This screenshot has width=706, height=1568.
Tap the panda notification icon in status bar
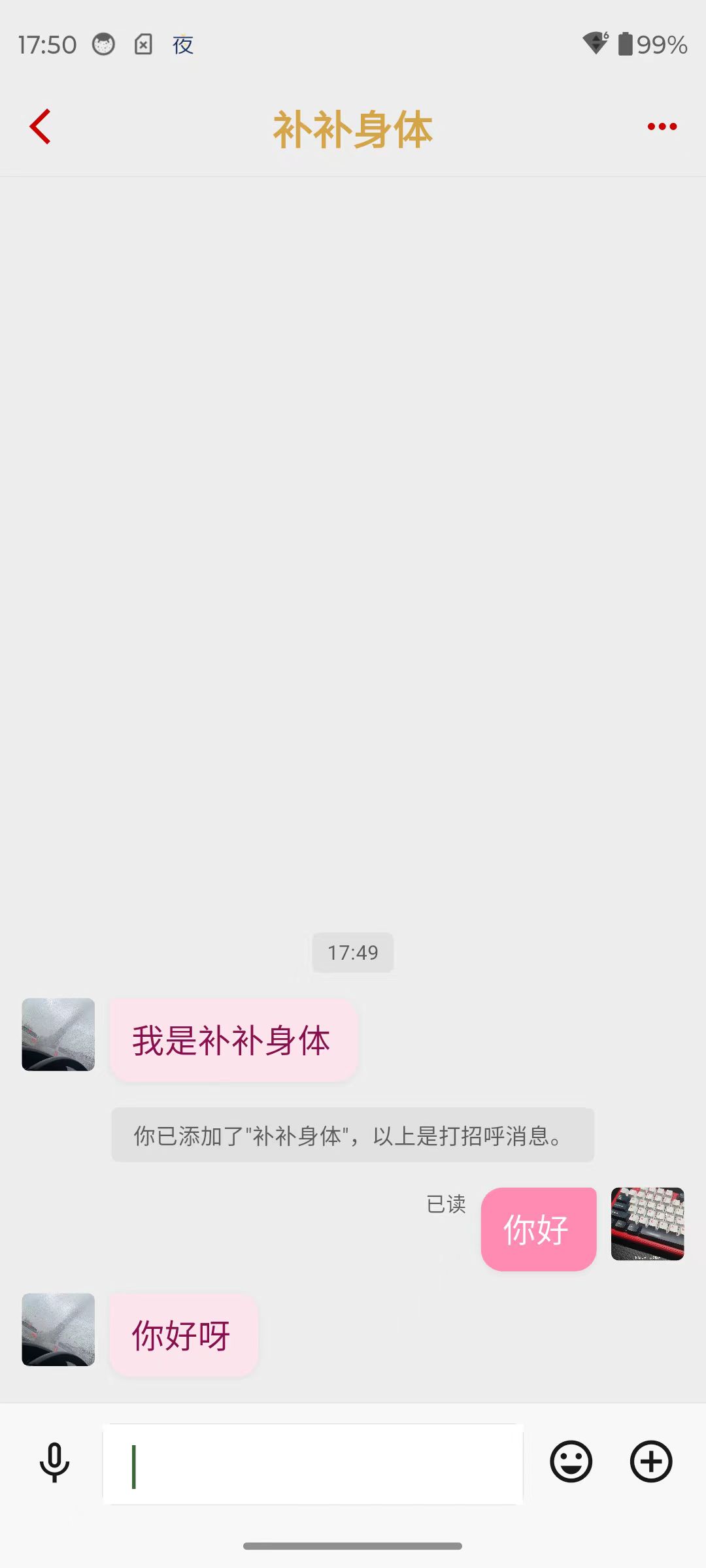point(104,44)
